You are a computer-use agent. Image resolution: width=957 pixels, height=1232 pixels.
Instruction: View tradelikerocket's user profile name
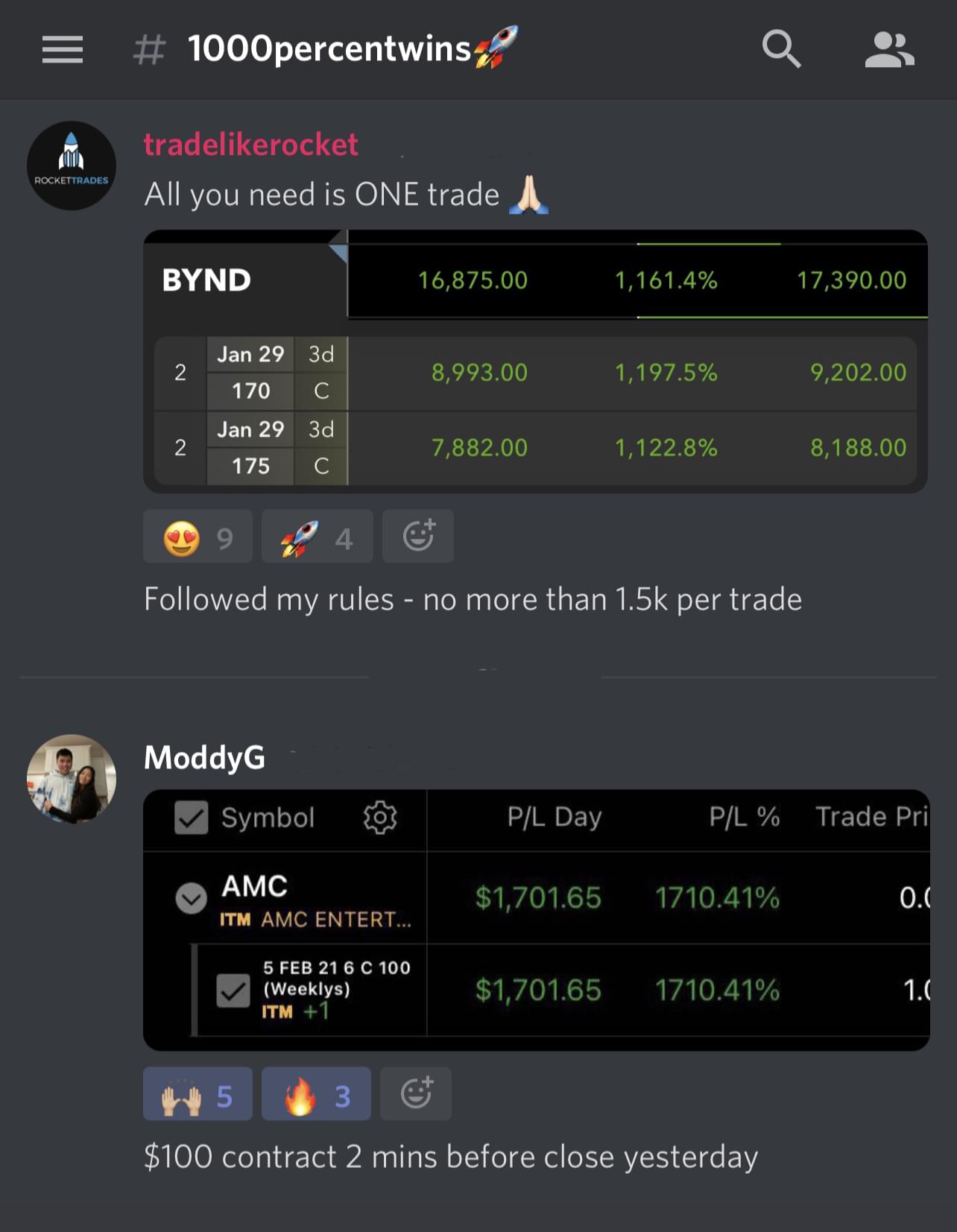(250, 145)
